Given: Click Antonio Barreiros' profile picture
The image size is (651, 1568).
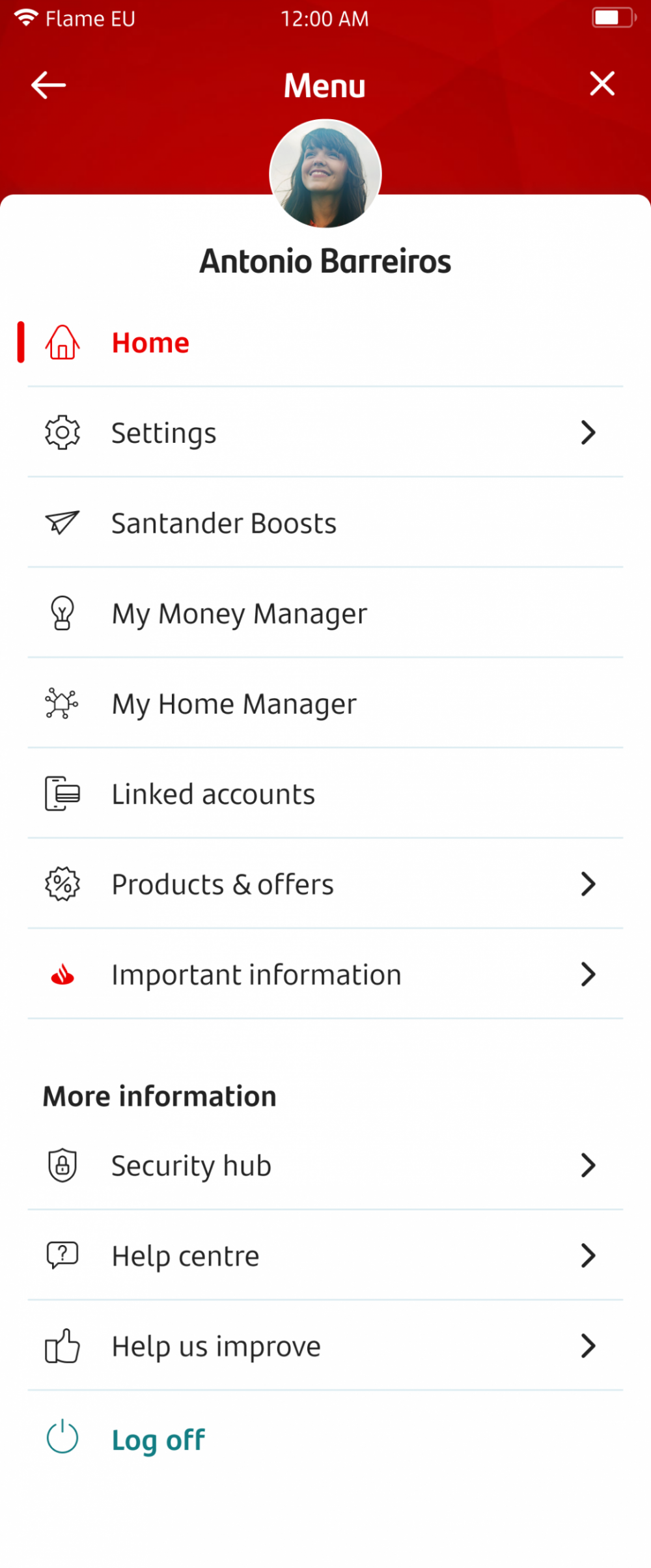Looking at the screenshot, I should pos(325,173).
